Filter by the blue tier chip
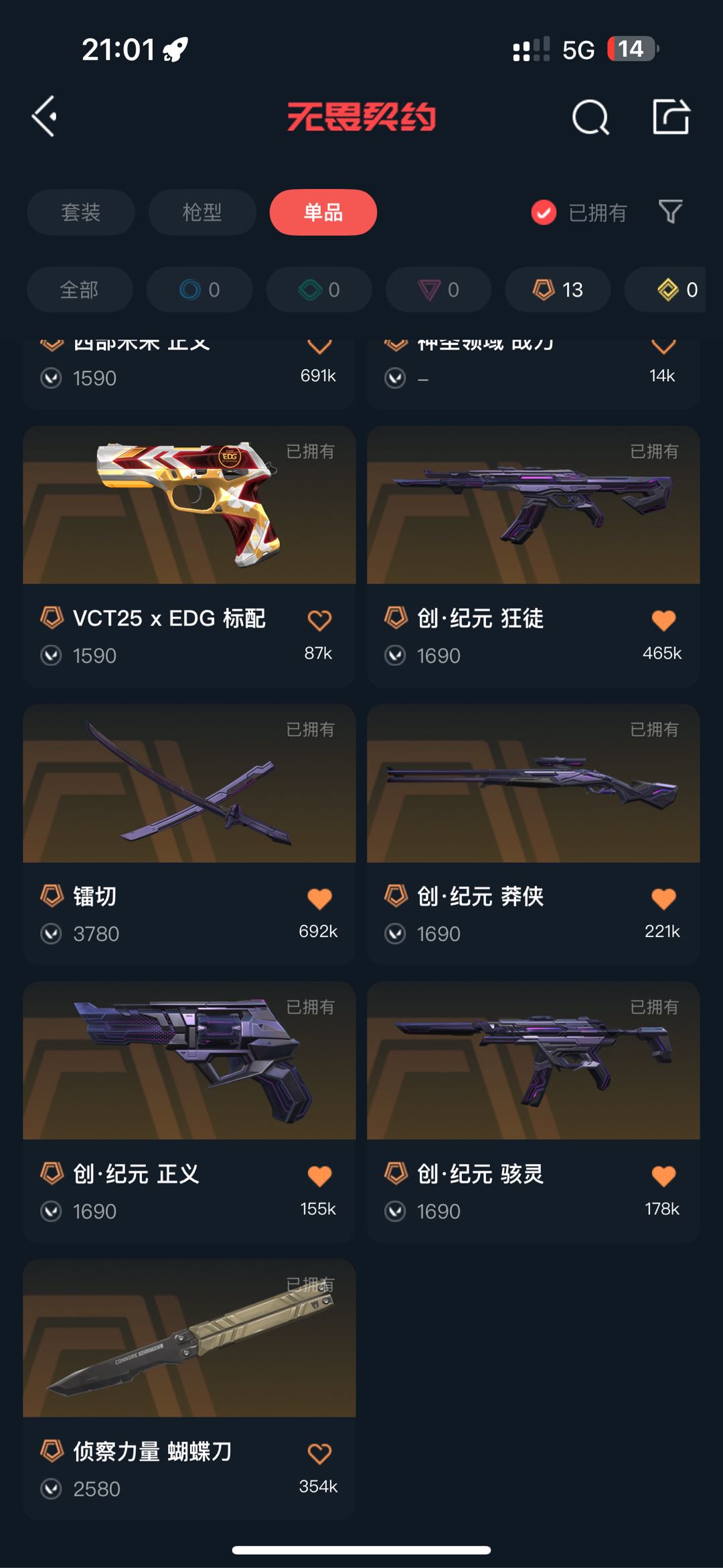Screen dimensions: 723x1568 199,289
